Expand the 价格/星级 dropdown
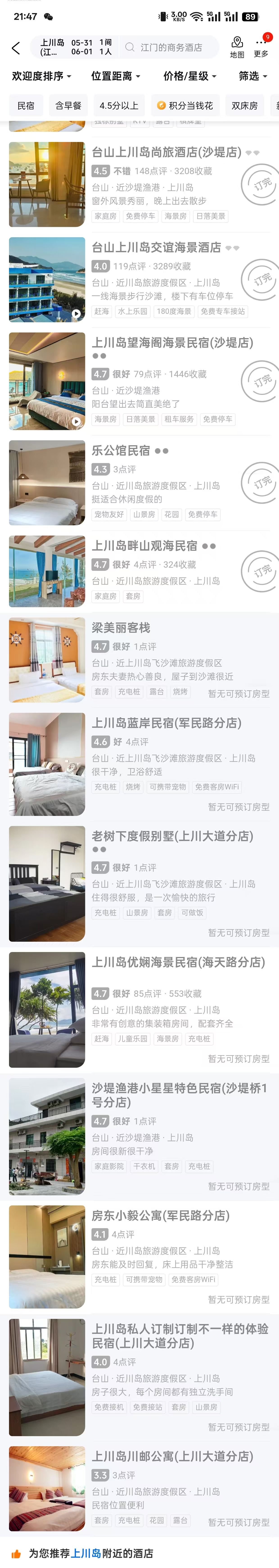279x1568 pixels. coord(189,76)
